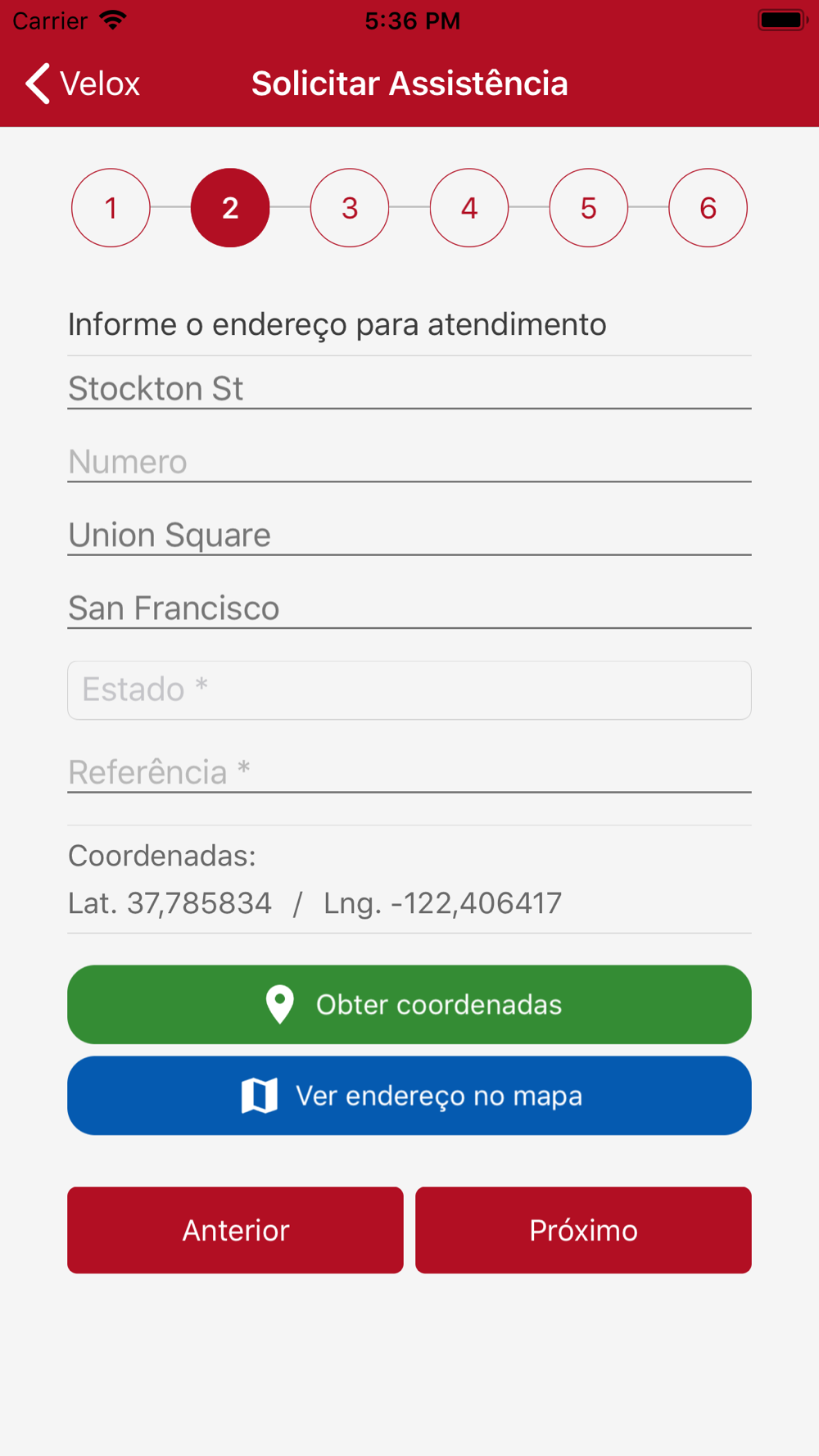Open the Estado selector

409,690
